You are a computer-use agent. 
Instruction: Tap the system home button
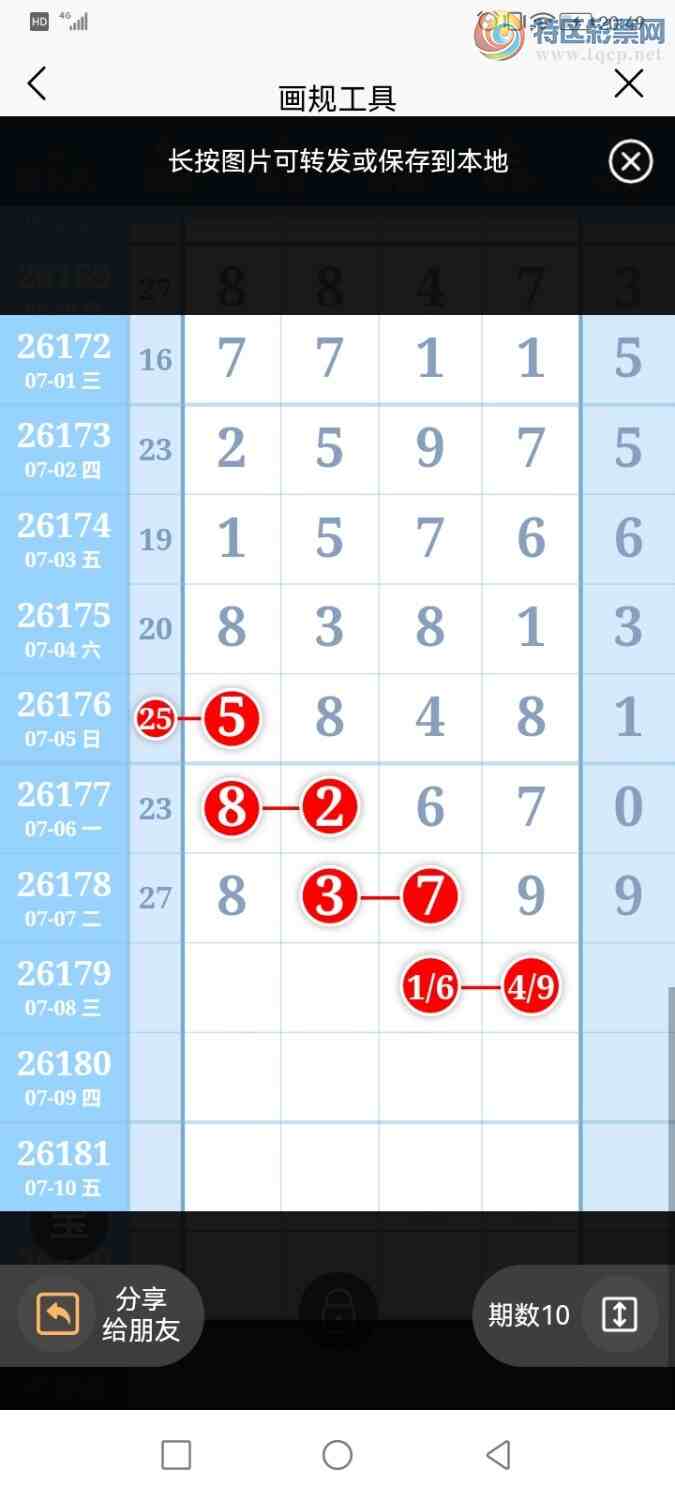point(337,1455)
